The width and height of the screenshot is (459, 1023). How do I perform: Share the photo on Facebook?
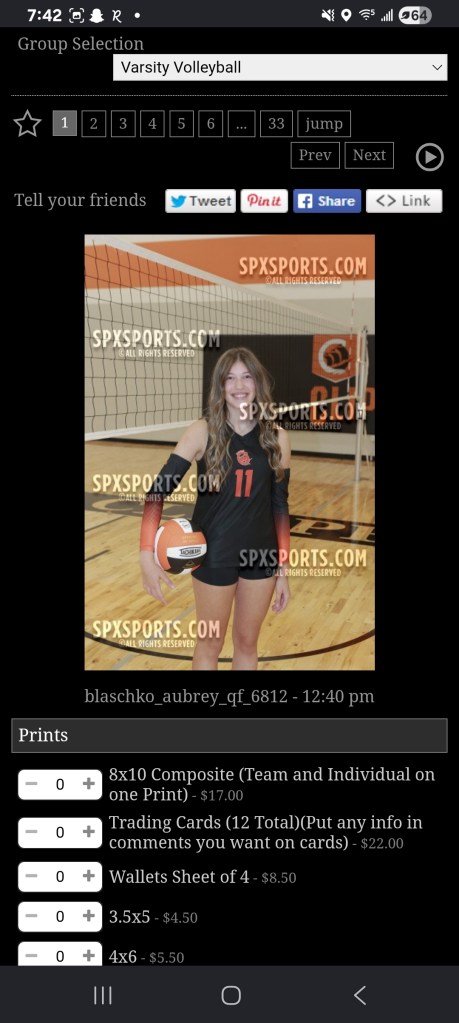click(x=327, y=201)
